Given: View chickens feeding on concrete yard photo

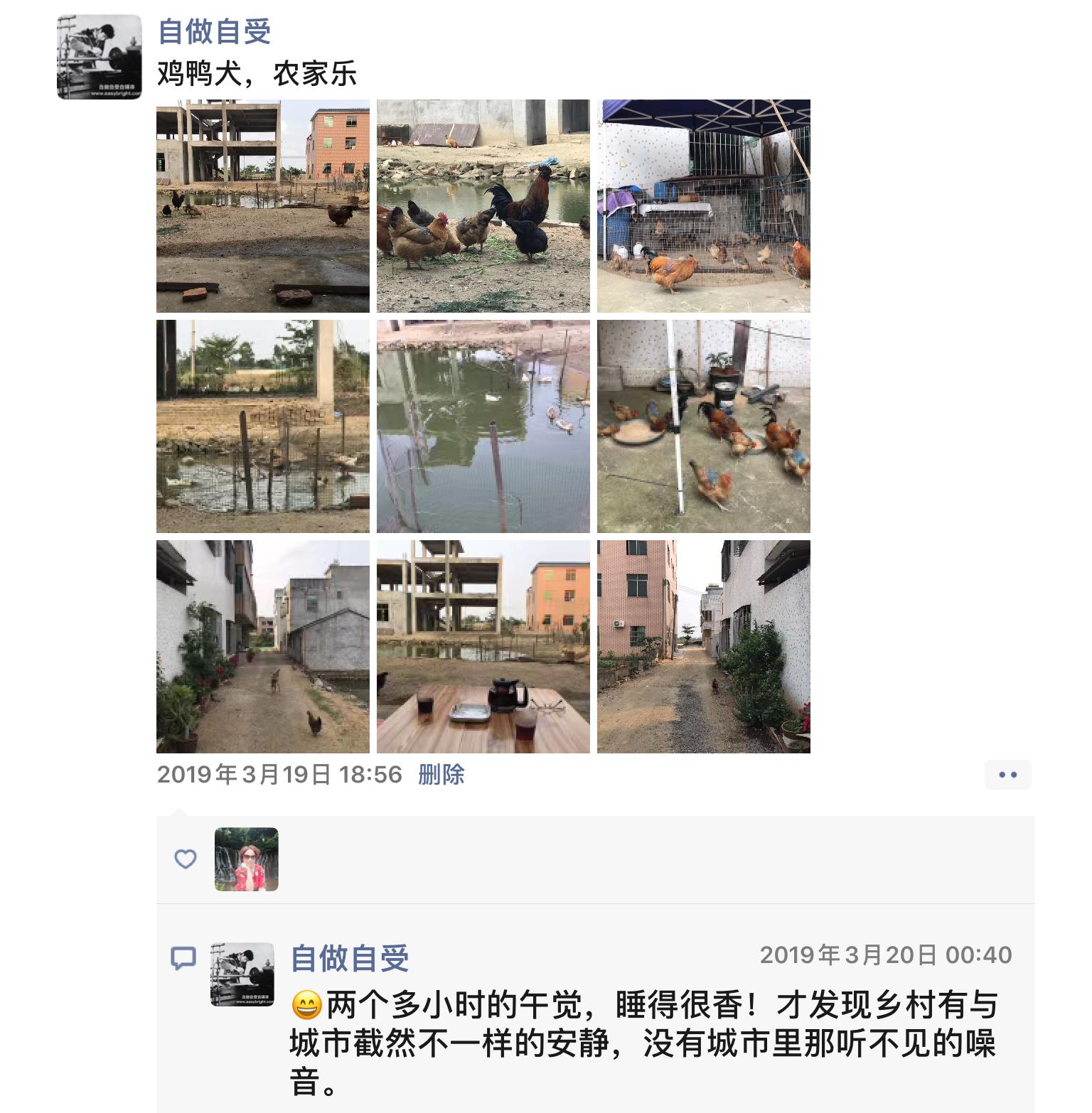Looking at the screenshot, I should point(703,426).
